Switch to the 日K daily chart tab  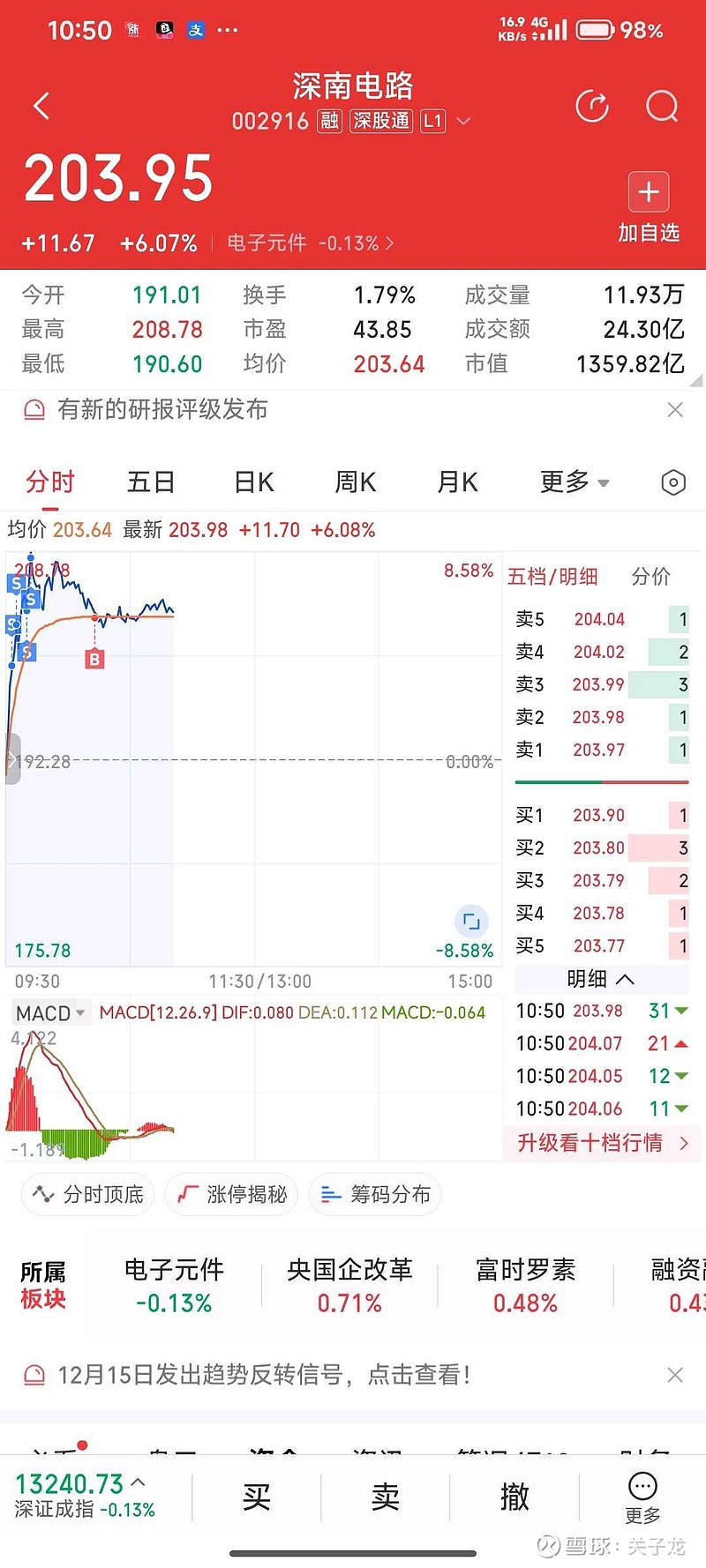[252, 482]
